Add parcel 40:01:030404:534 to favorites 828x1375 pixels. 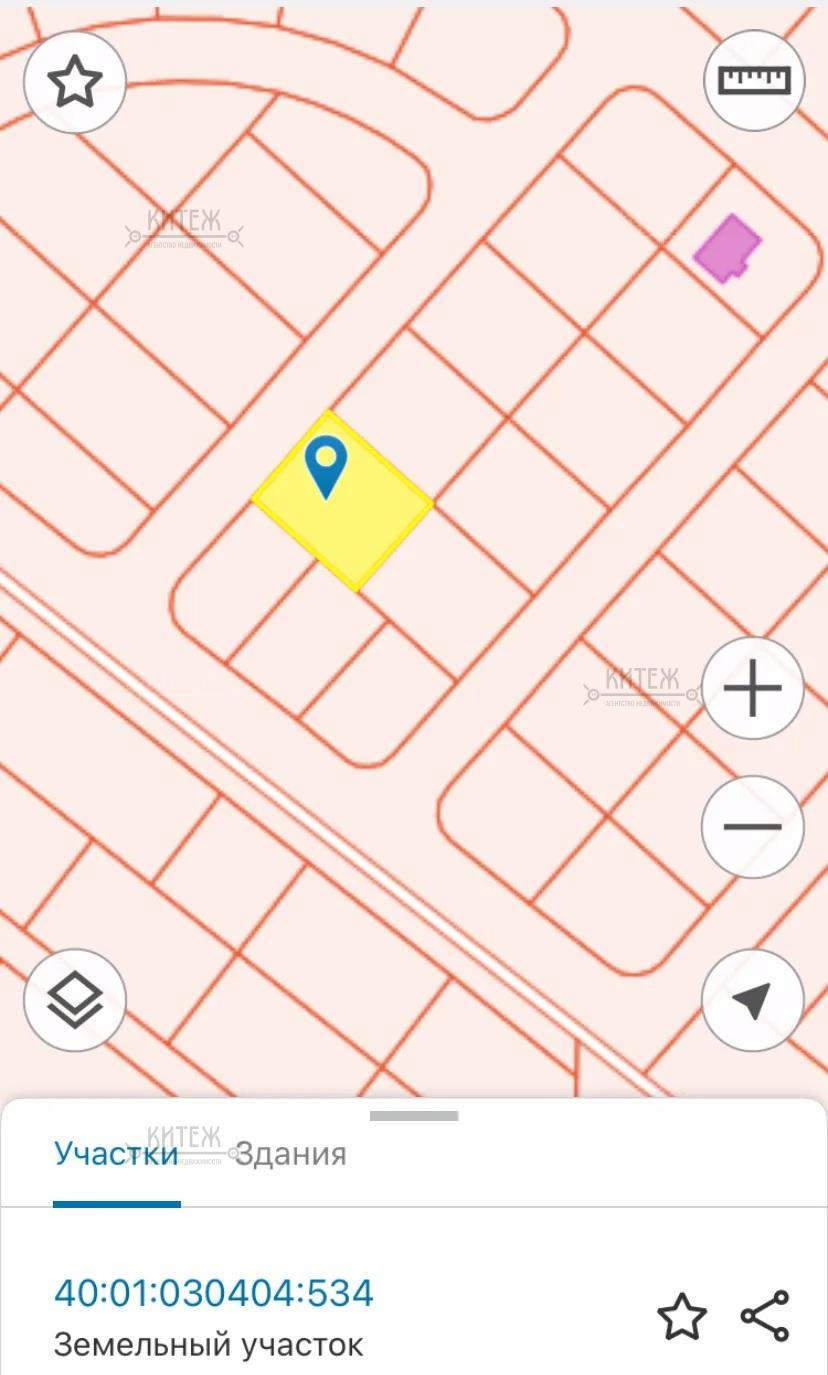click(x=682, y=1316)
